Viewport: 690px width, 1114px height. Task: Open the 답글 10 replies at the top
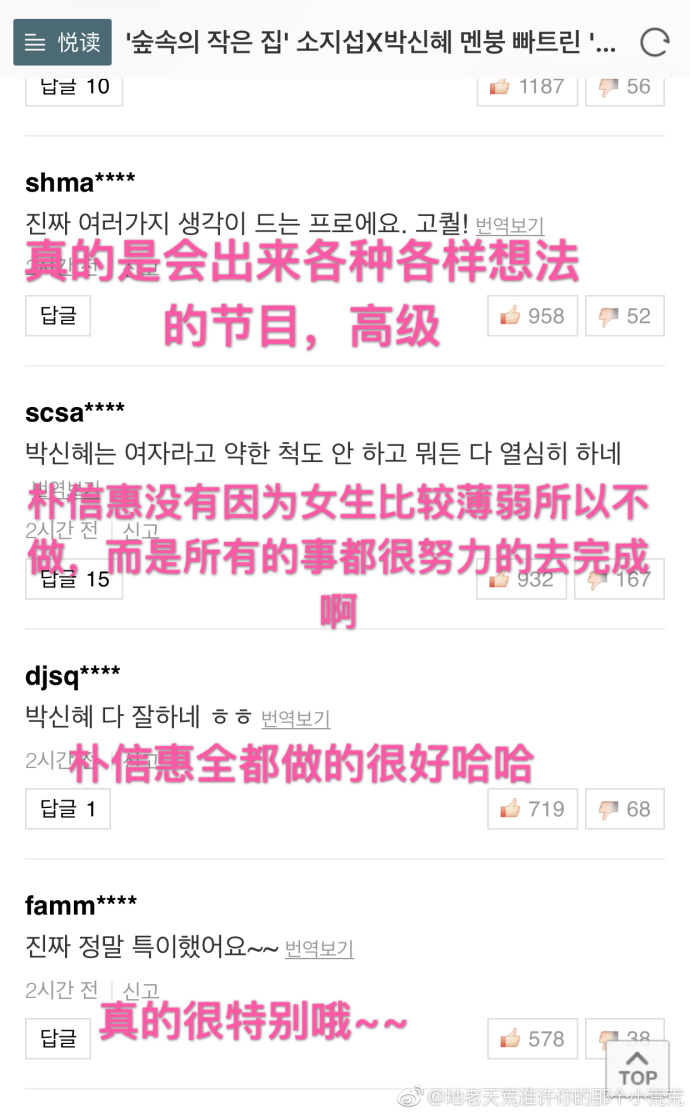(x=74, y=86)
